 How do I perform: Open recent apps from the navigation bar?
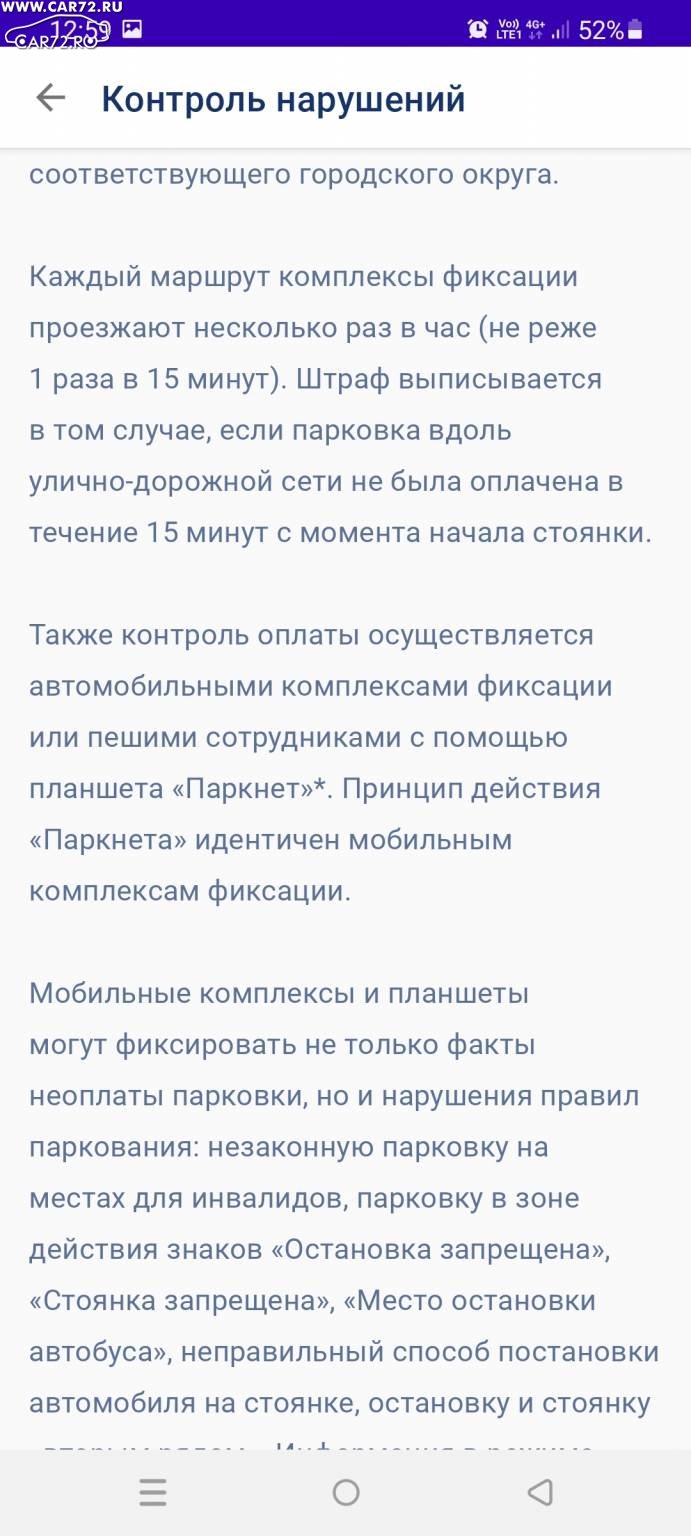coord(152,1493)
